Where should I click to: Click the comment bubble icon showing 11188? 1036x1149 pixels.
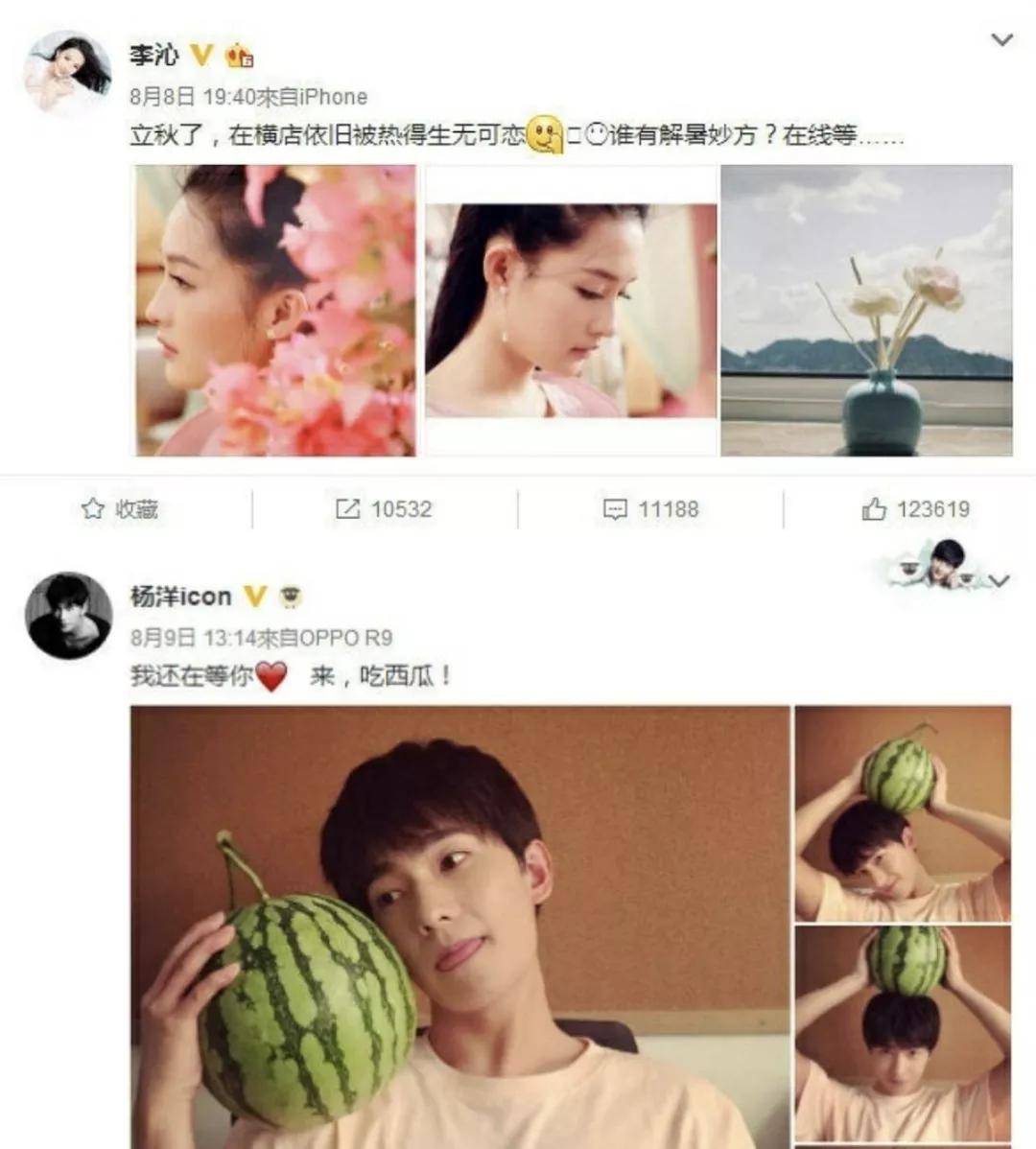coord(615,509)
